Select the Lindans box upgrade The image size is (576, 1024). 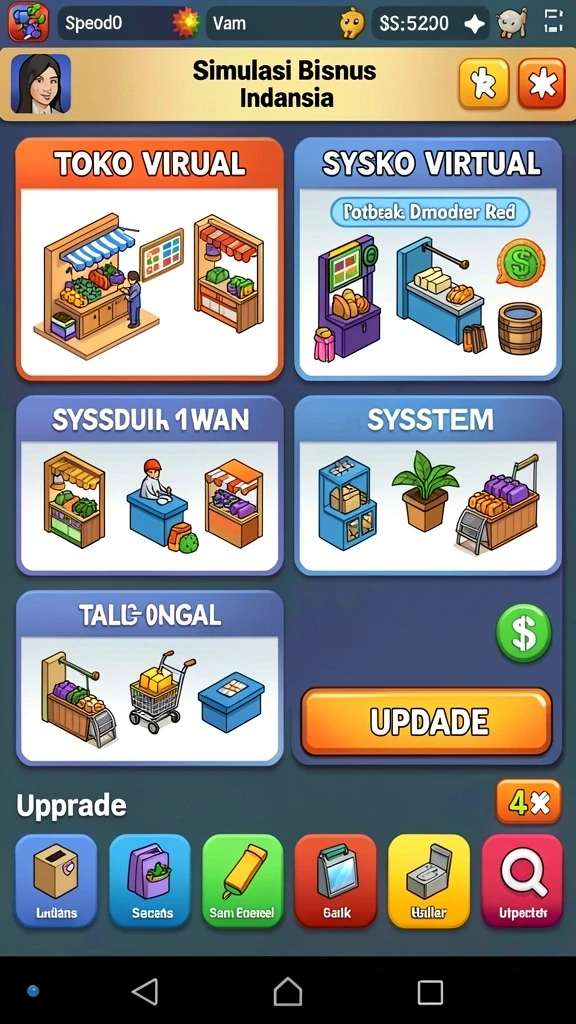56,881
